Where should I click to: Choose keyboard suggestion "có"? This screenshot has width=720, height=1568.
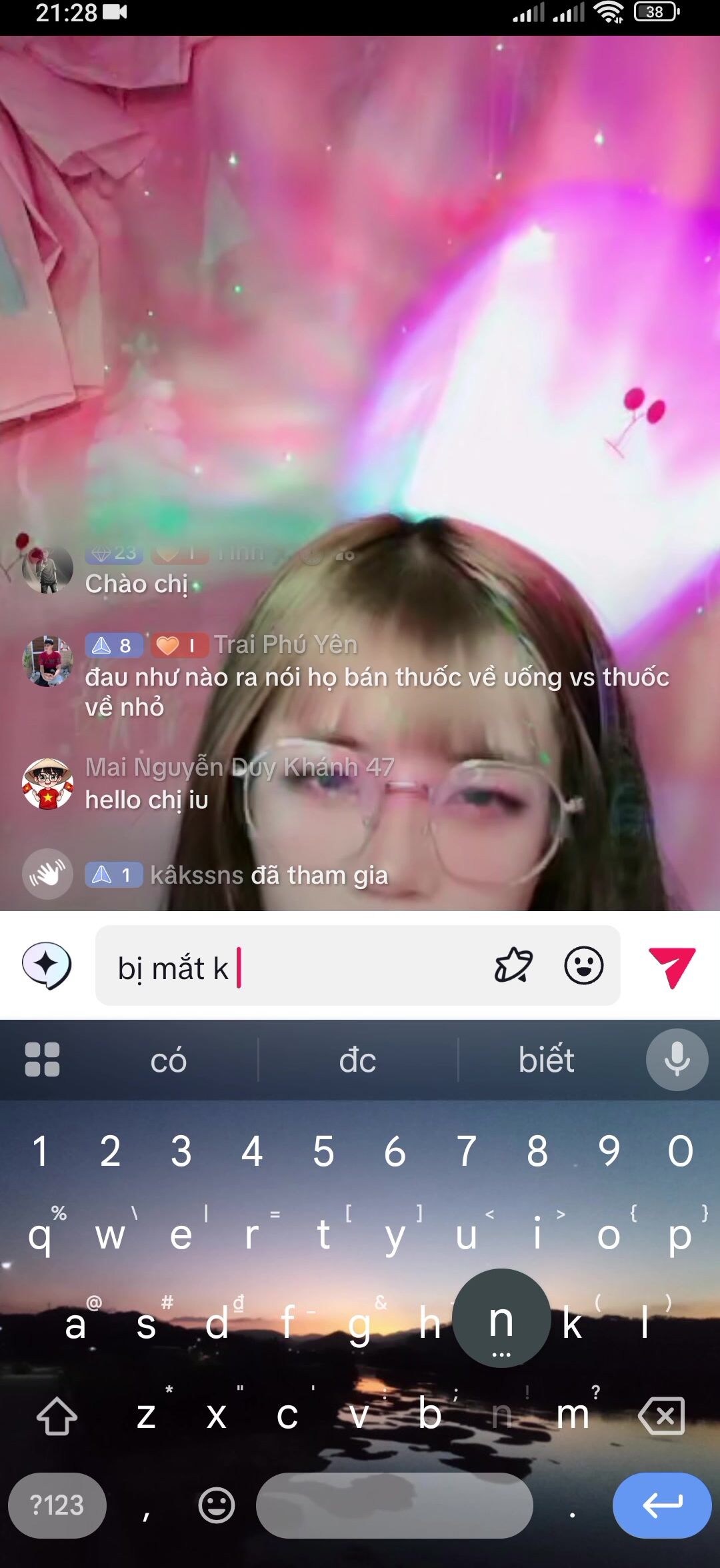(168, 1060)
